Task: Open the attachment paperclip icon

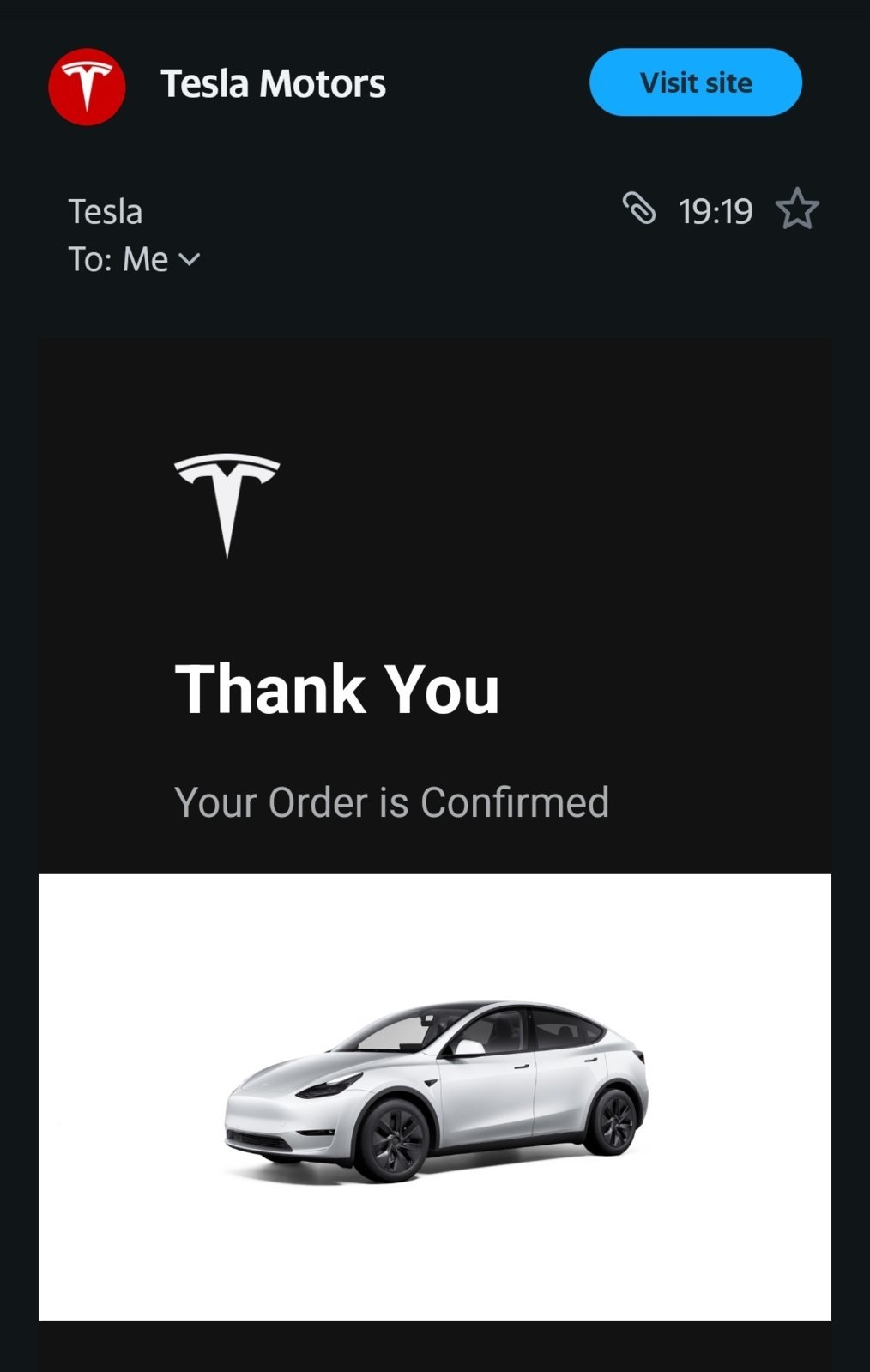Action: tap(639, 209)
